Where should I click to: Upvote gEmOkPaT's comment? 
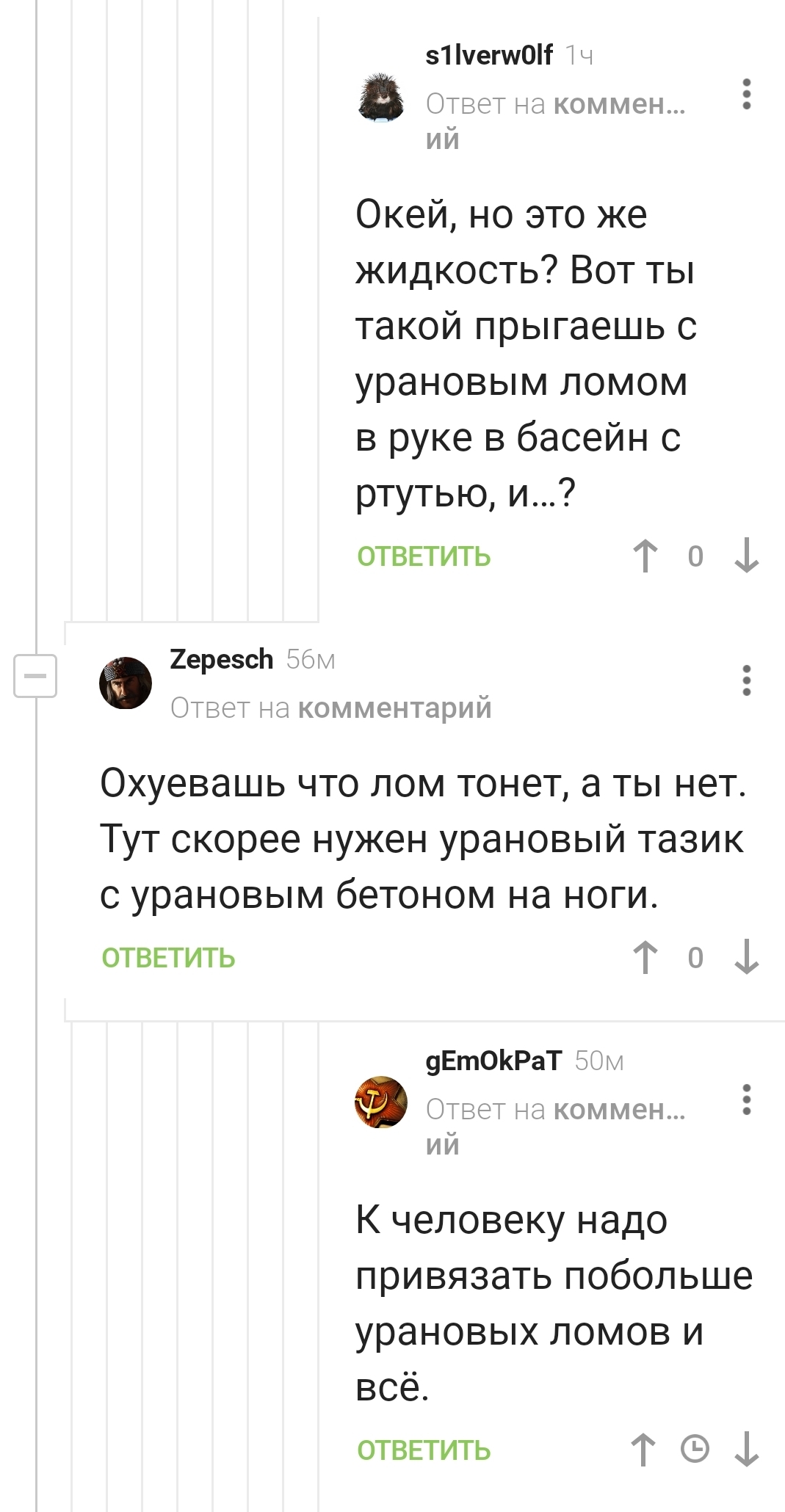click(x=643, y=1450)
